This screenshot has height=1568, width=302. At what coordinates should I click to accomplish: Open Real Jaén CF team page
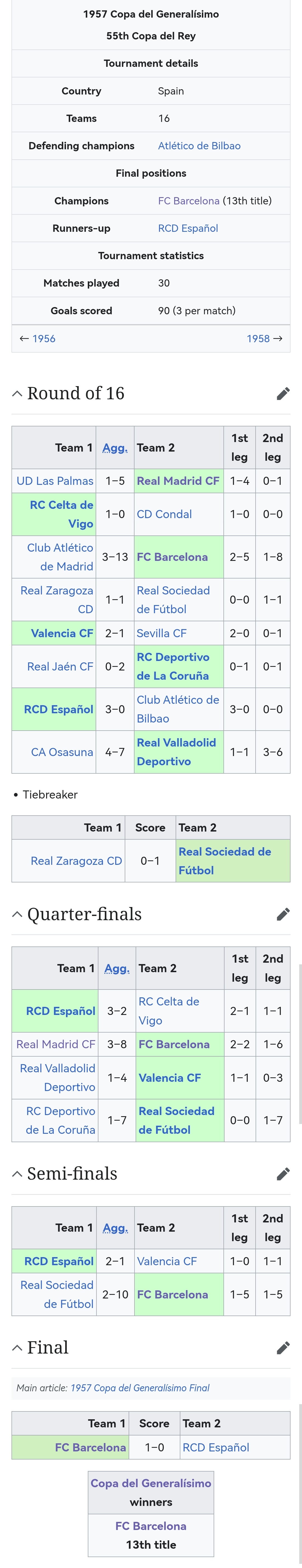coord(60,667)
